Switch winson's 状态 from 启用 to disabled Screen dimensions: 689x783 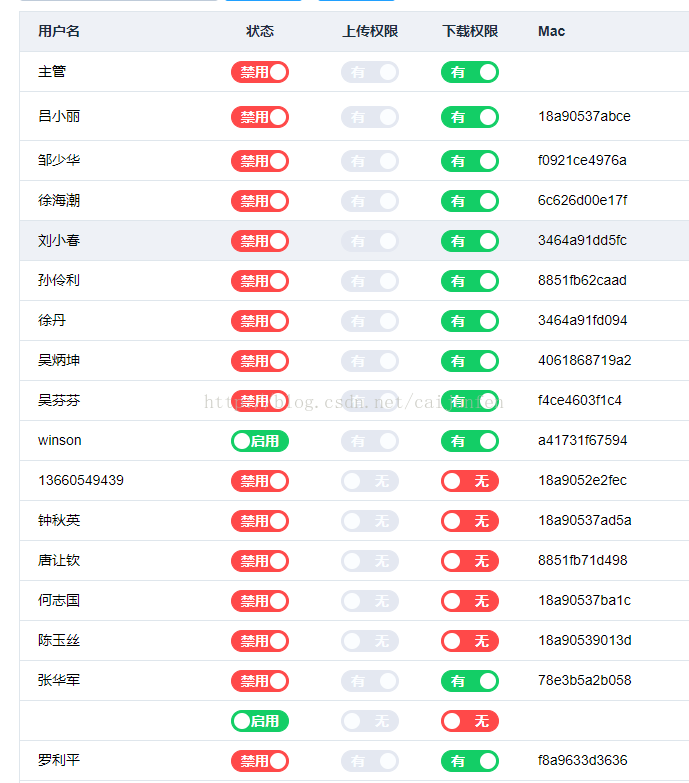click(x=260, y=441)
